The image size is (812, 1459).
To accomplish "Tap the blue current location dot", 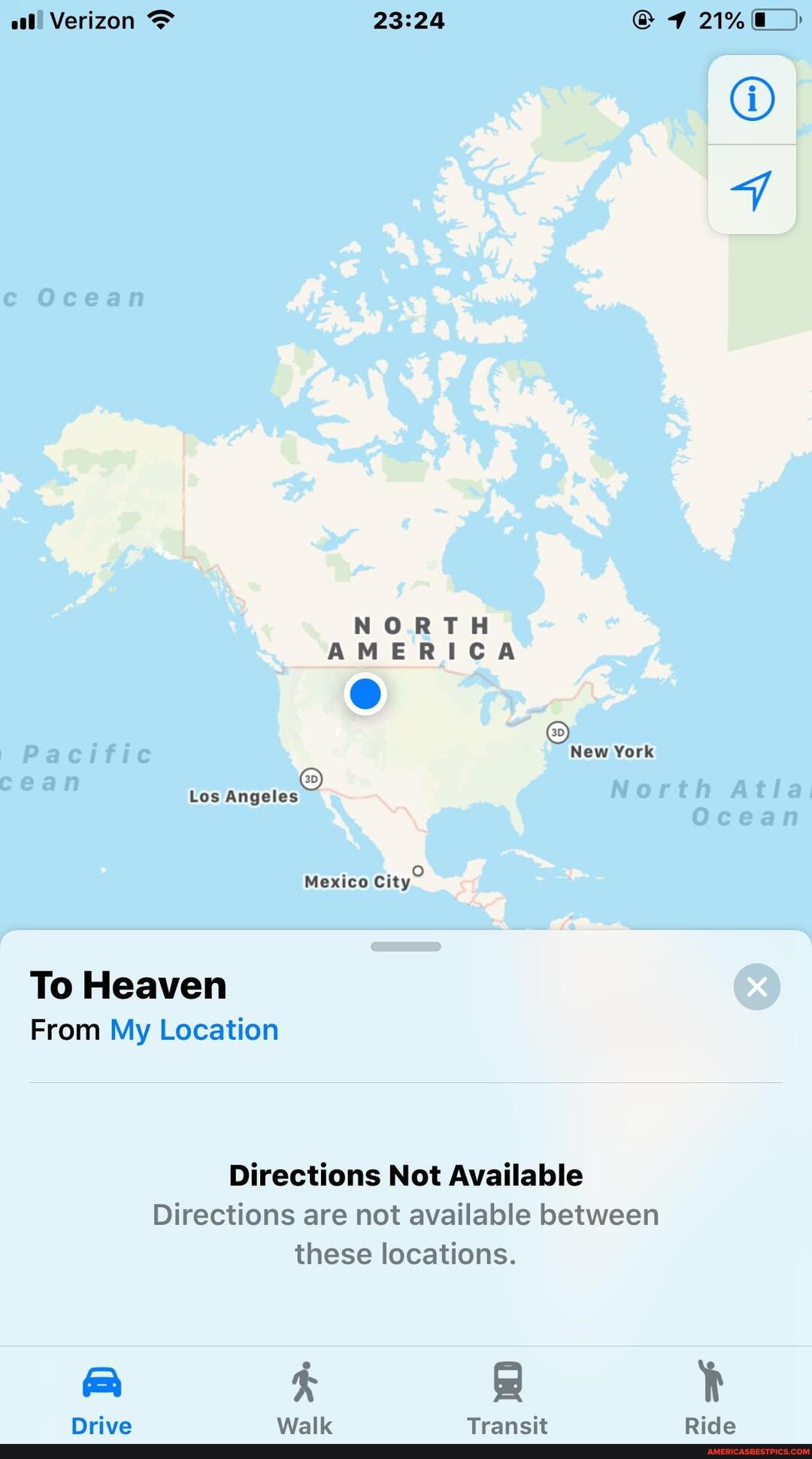I will point(365,693).
